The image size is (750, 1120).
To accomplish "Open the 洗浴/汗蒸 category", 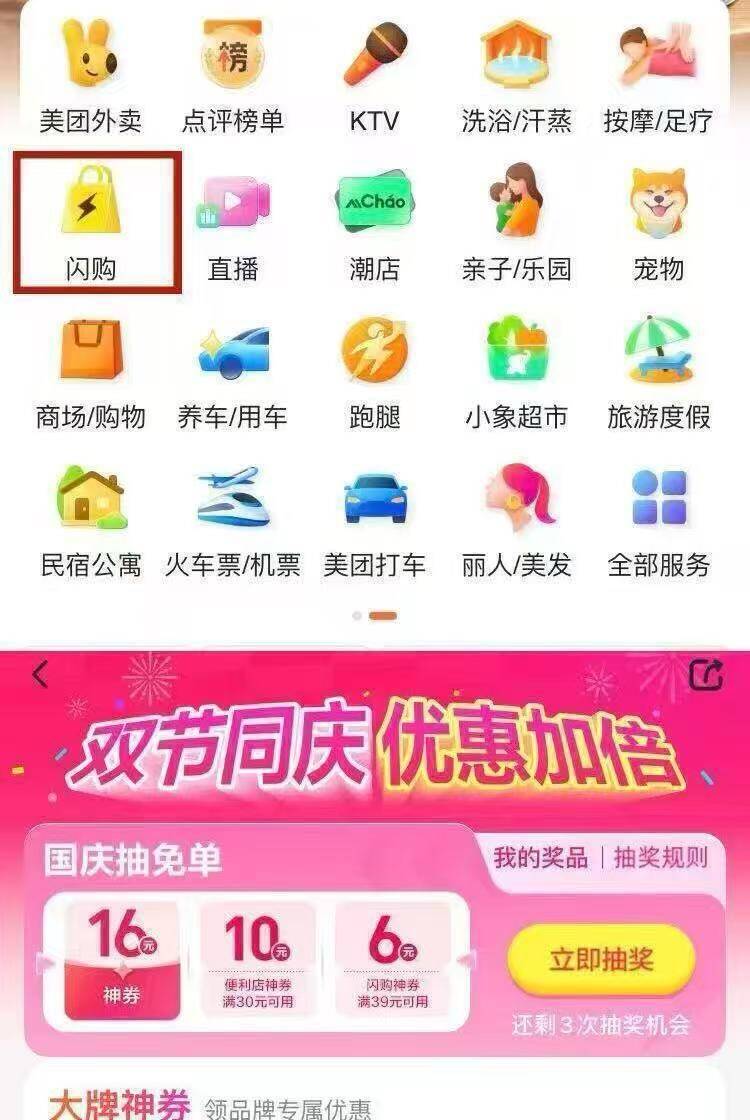I will [x=516, y=74].
